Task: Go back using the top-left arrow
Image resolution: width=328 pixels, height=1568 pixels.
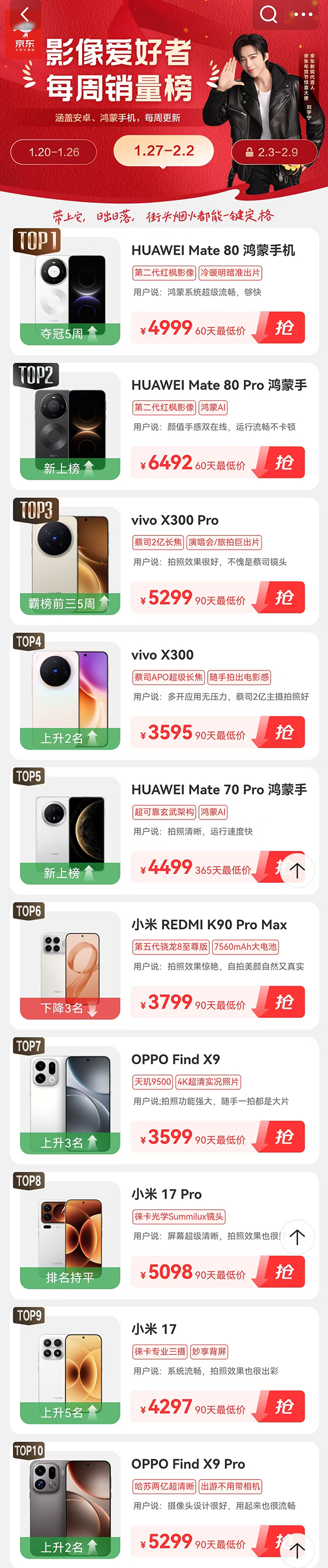Action: (25, 15)
